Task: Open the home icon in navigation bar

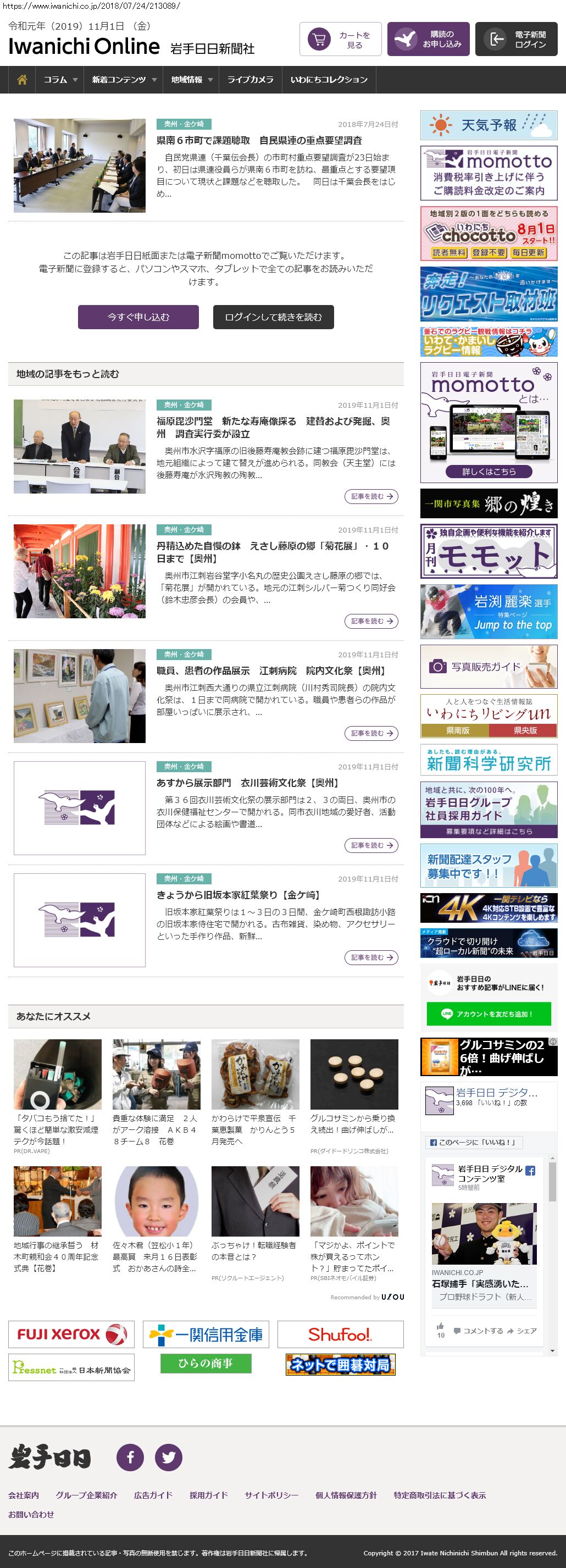Action: click(22, 80)
